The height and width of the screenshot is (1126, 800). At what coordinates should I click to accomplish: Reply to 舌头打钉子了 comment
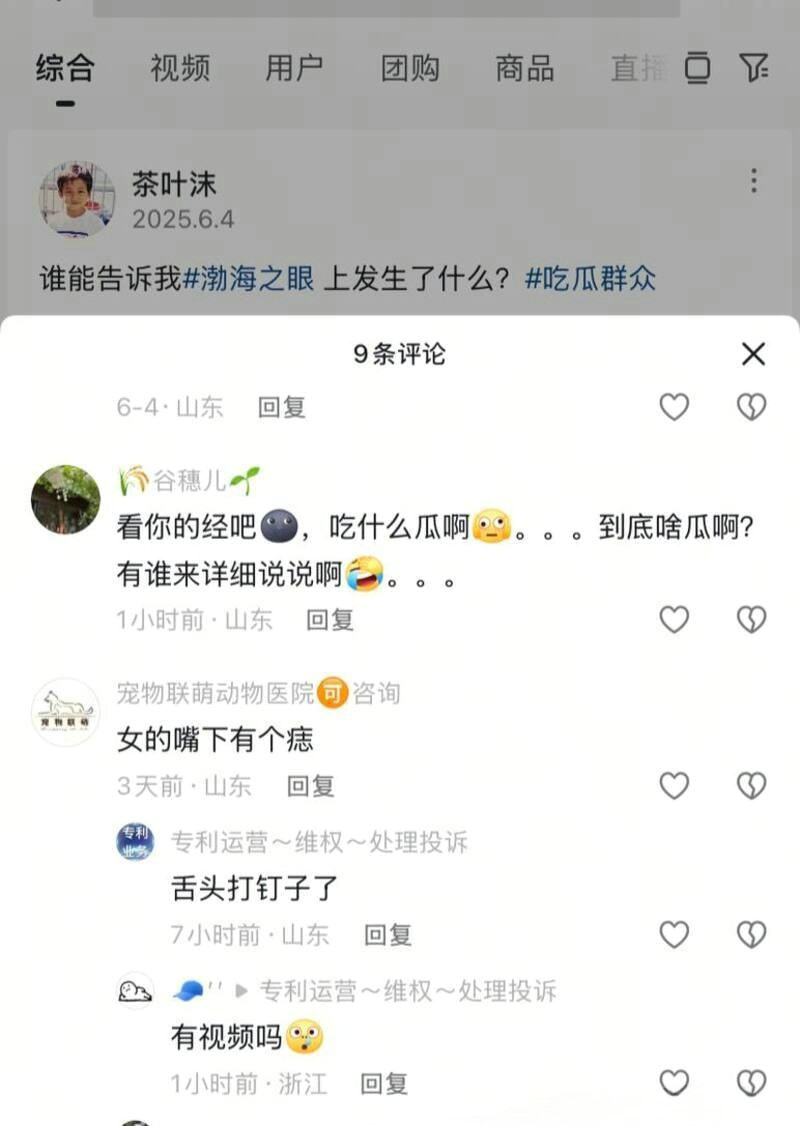pos(388,935)
